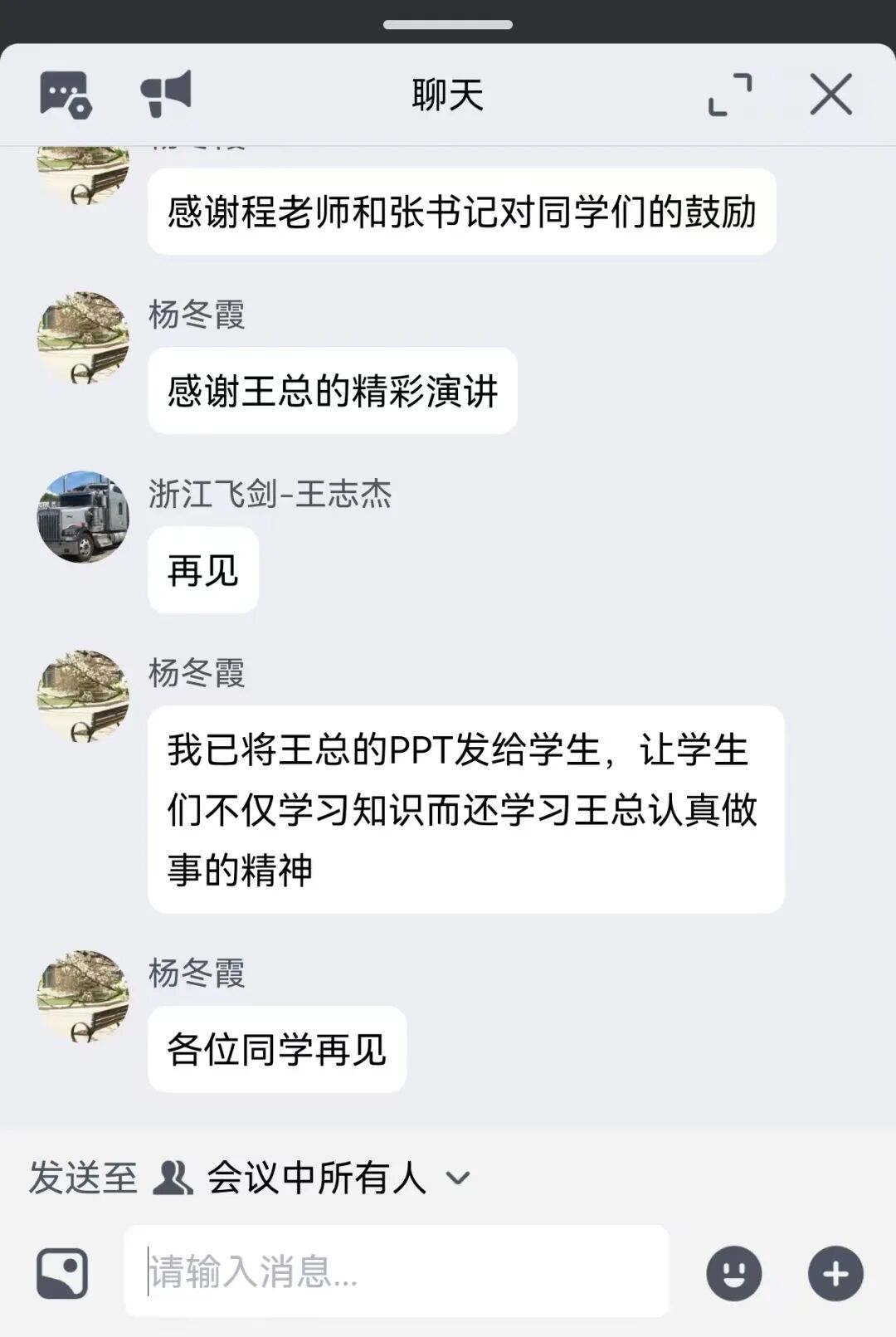
Task: Expand the chat window with the fullscreen icon
Action: tap(728, 94)
